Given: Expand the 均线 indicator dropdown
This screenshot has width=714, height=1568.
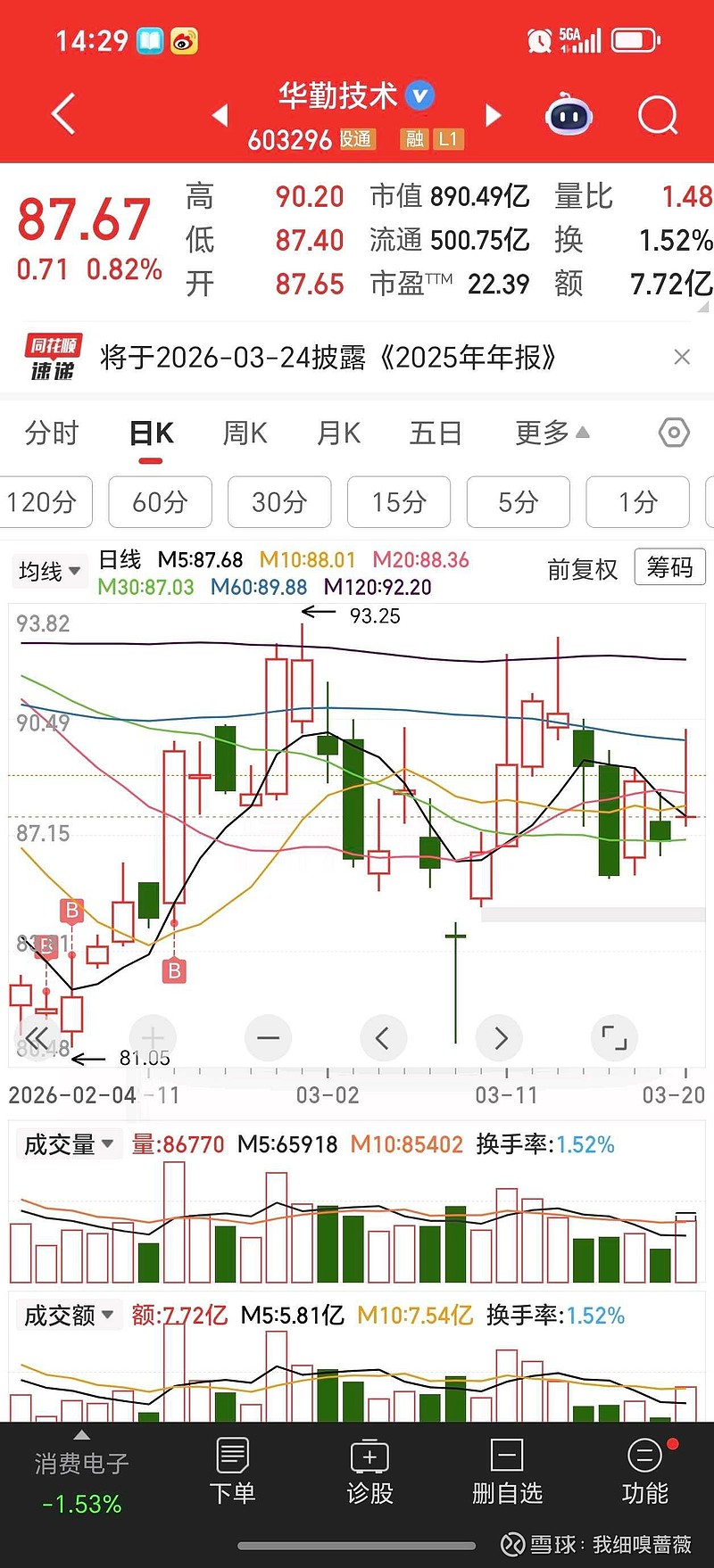Looking at the screenshot, I should click(50, 571).
